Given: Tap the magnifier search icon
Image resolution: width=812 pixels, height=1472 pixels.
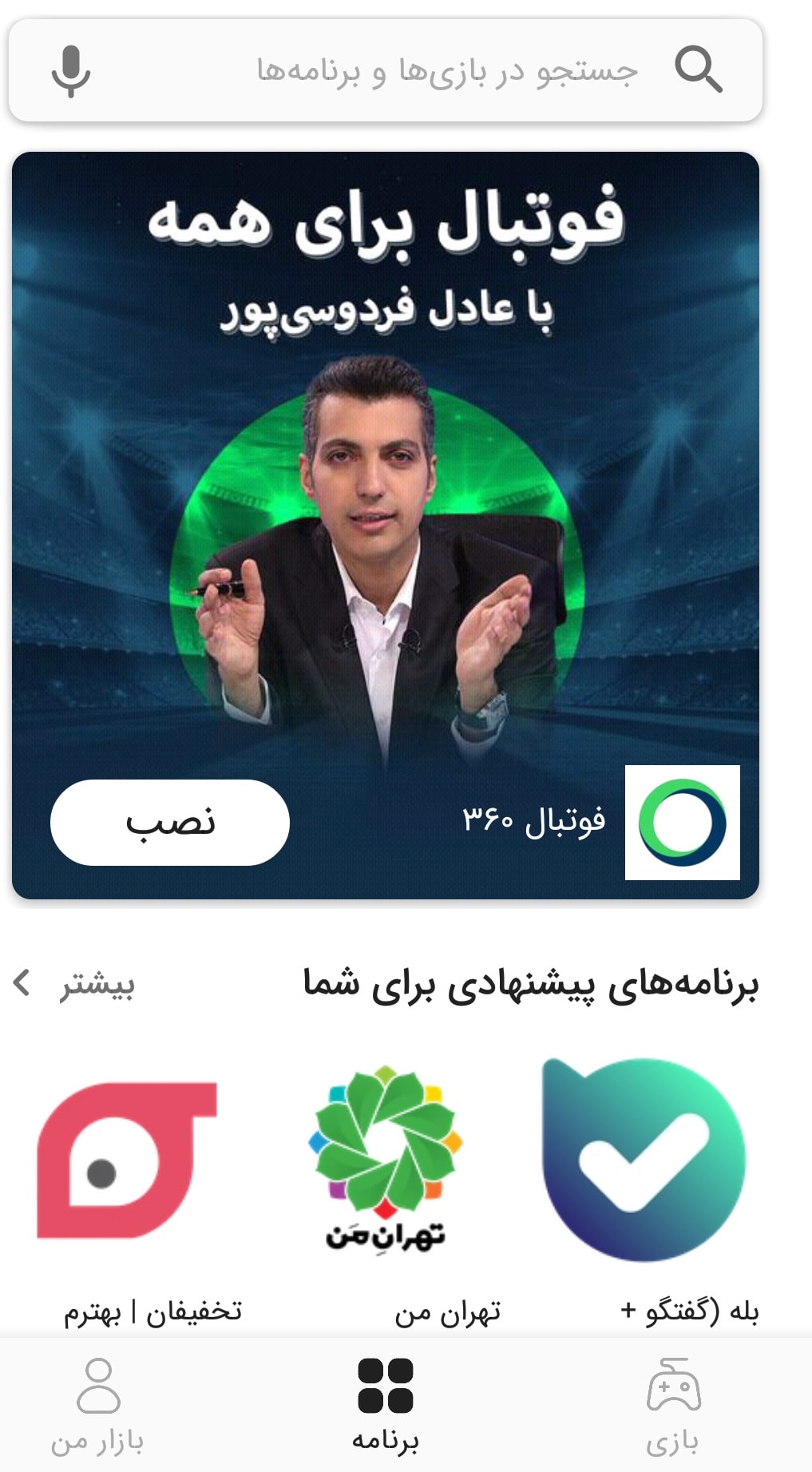Looking at the screenshot, I should (x=698, y=70).
